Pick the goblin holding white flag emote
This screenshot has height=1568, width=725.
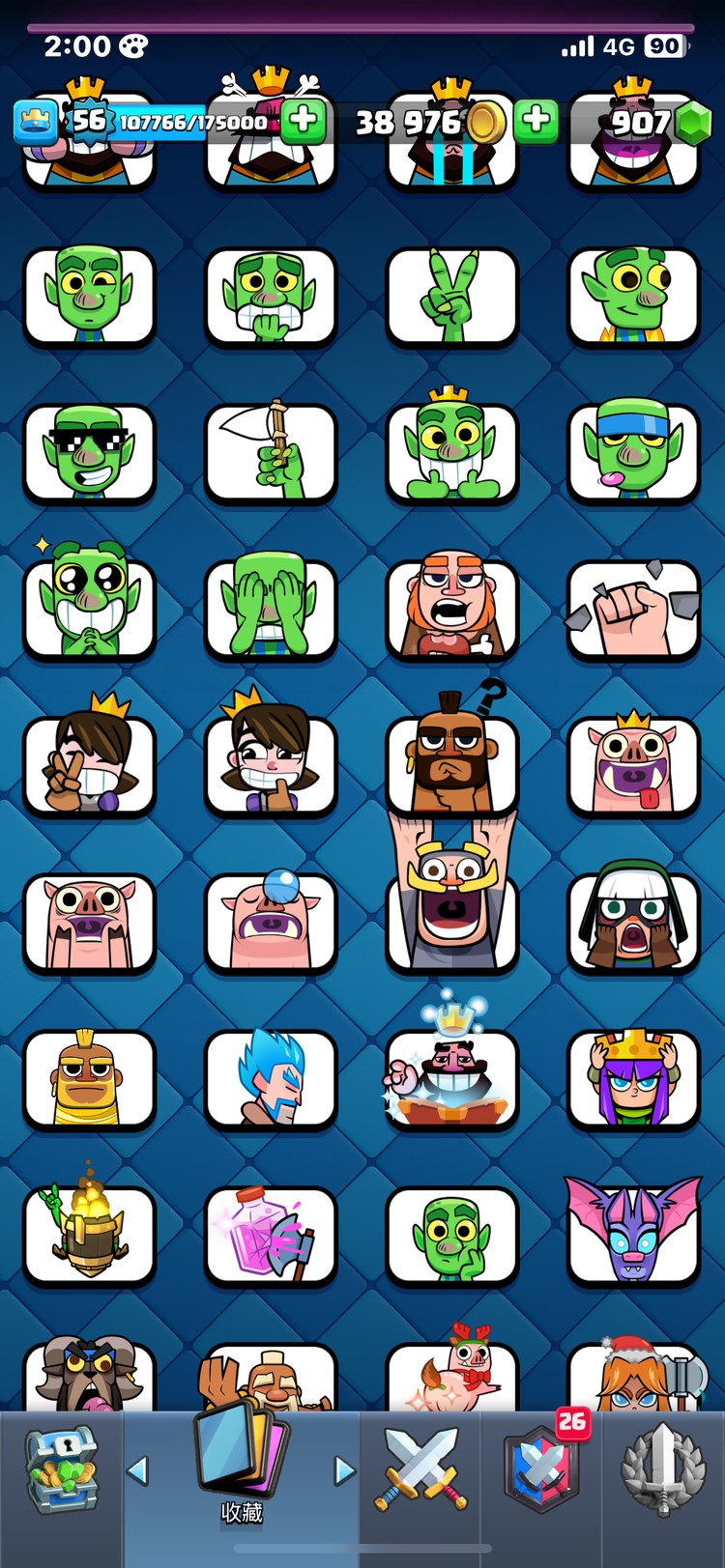(x=271, y=453)
